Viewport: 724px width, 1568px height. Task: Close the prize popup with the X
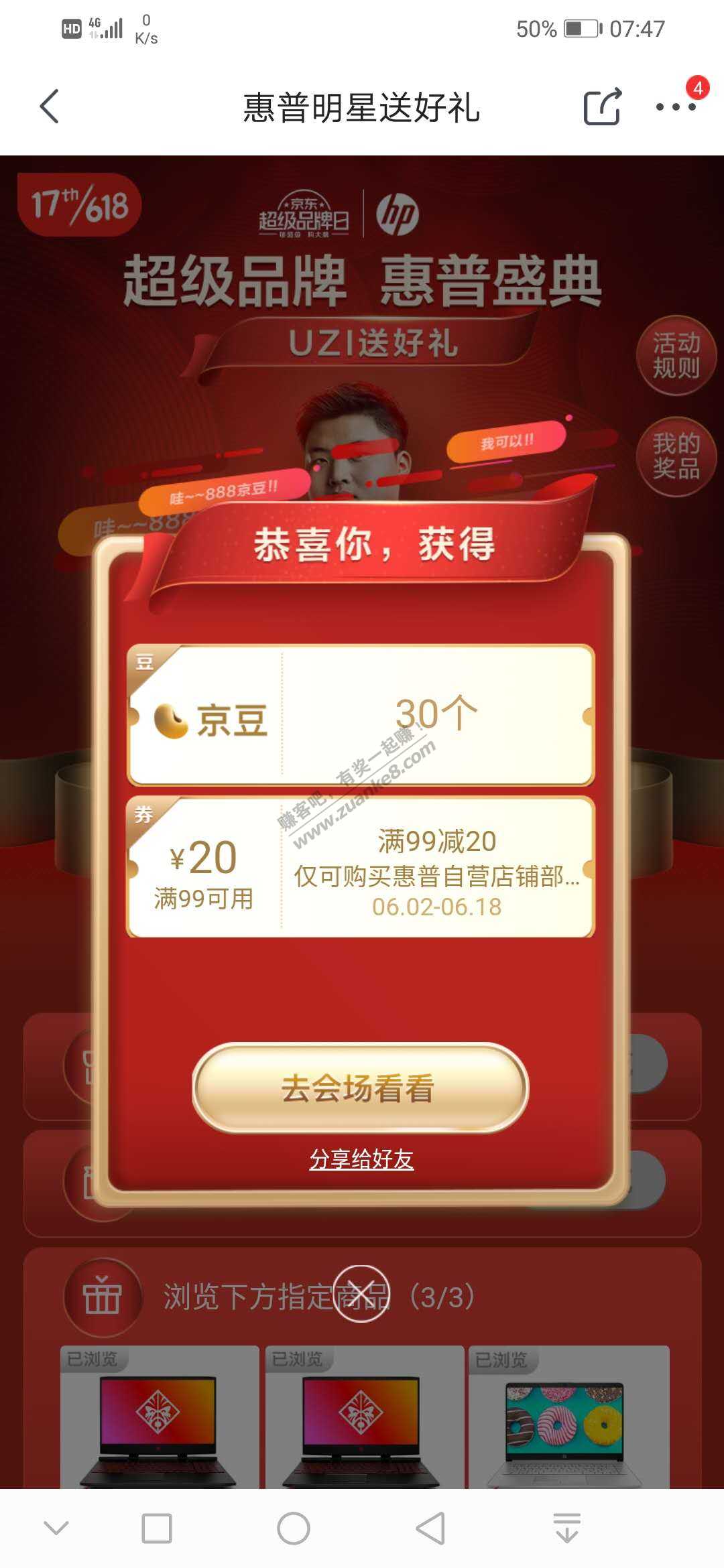[x=361, y=1293]
